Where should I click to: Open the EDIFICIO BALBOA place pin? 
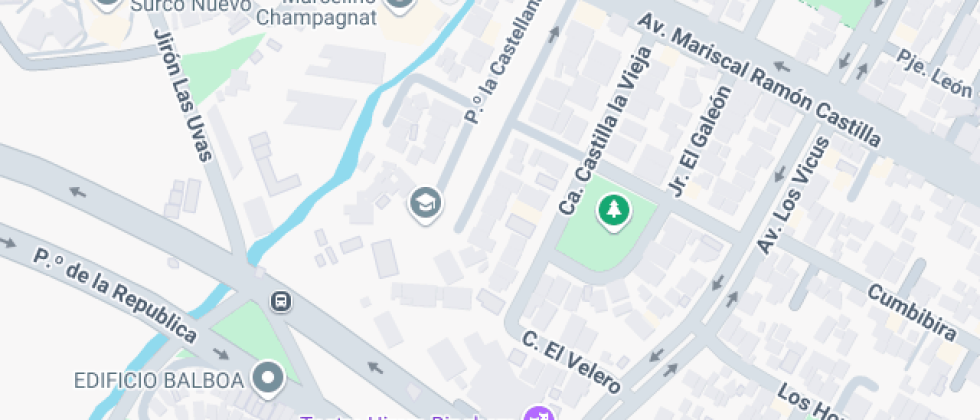click(x=269, y=378)
